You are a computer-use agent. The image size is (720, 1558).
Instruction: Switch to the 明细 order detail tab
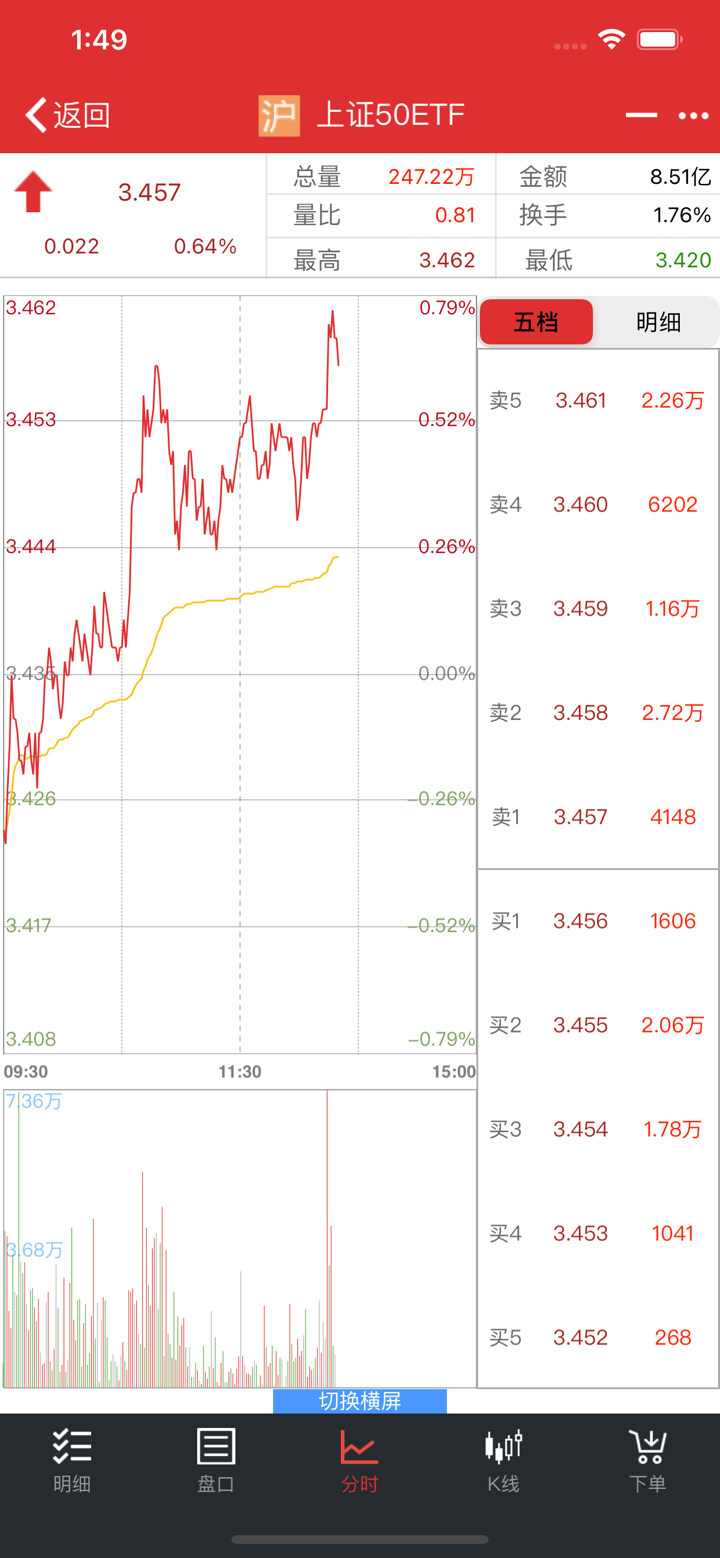tap(658, 322)
